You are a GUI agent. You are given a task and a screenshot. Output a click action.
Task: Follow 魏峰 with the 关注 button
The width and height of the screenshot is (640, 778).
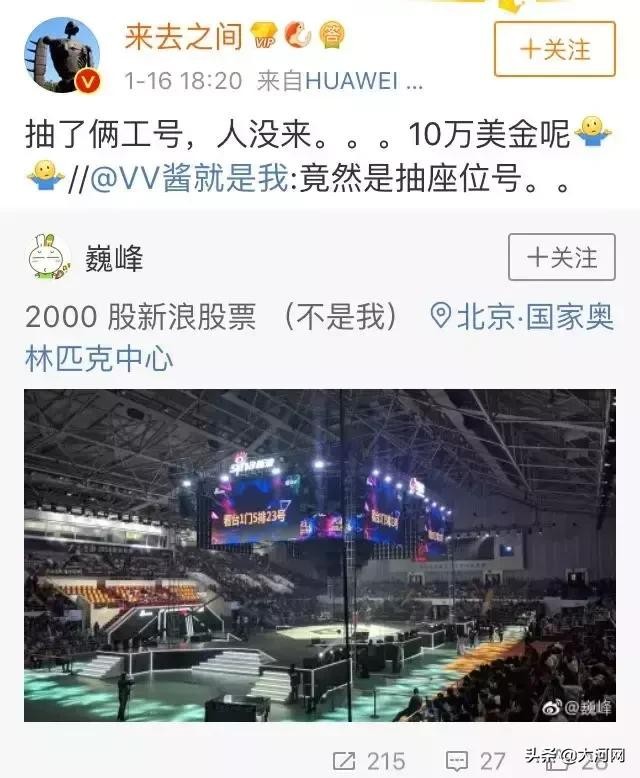point(561,258)
